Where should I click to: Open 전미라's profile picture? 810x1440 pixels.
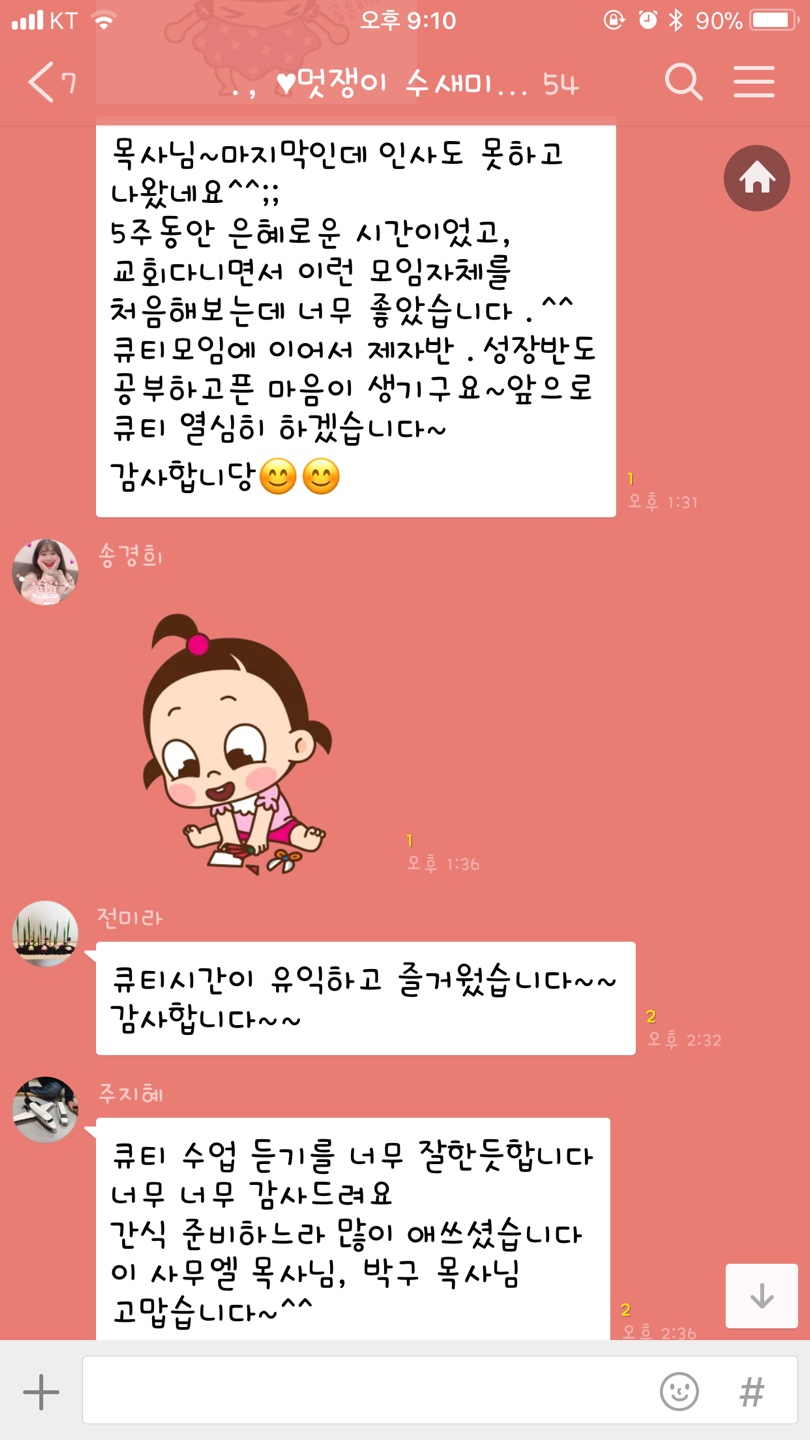(45, 934)
